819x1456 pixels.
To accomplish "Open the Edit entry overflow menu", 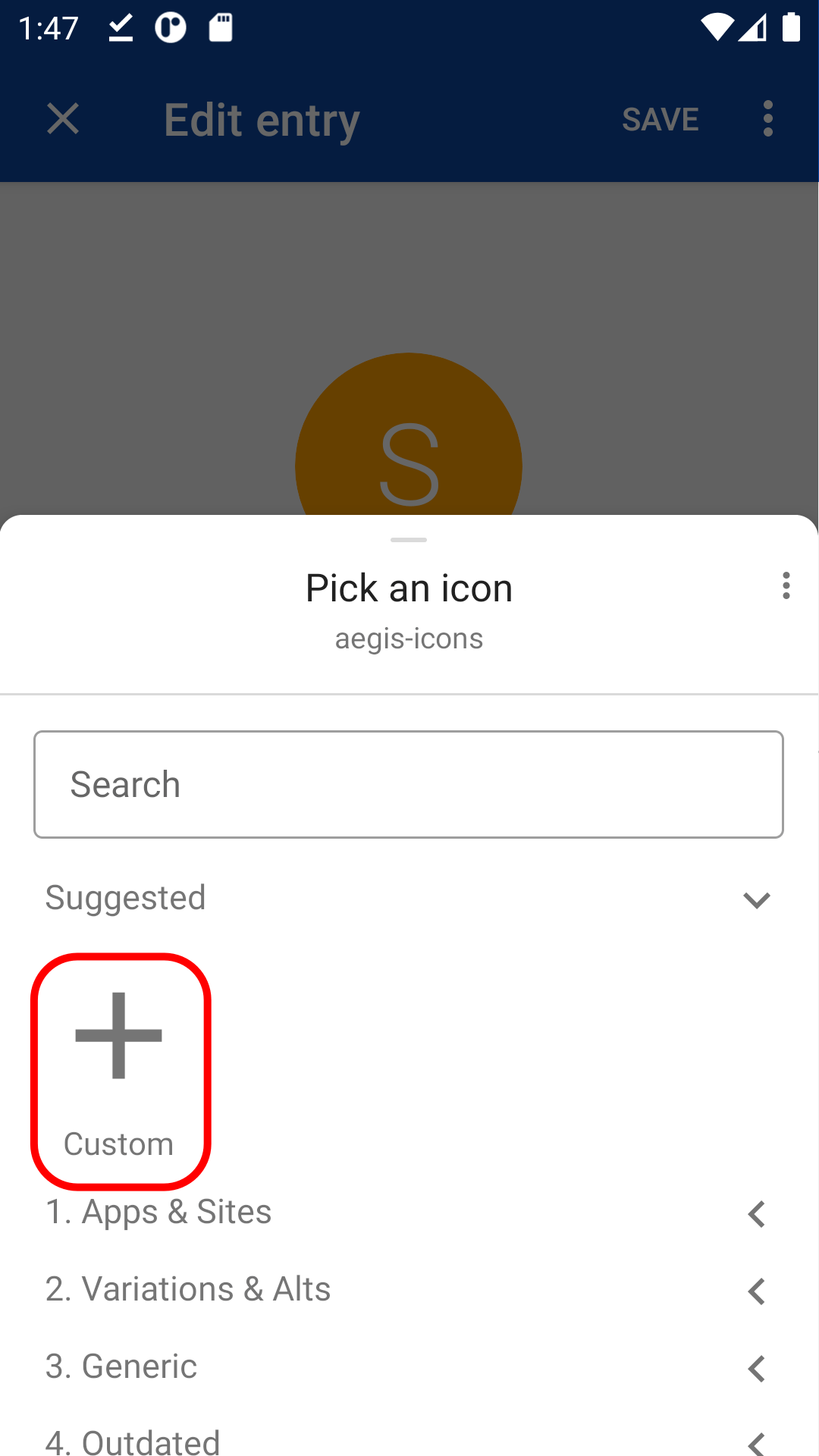I will (x=767, y=119).
